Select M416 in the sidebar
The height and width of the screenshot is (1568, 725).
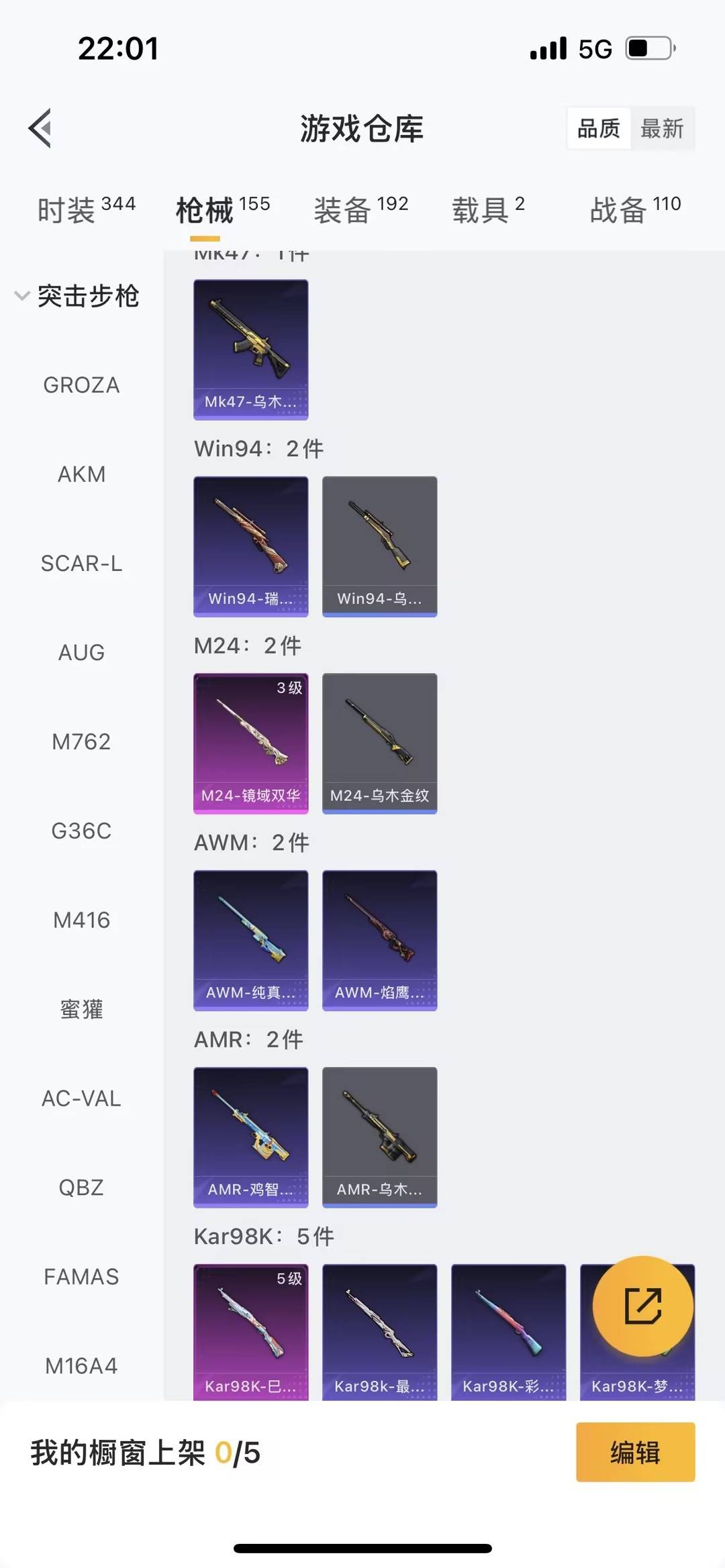click(x=81, y=920)
